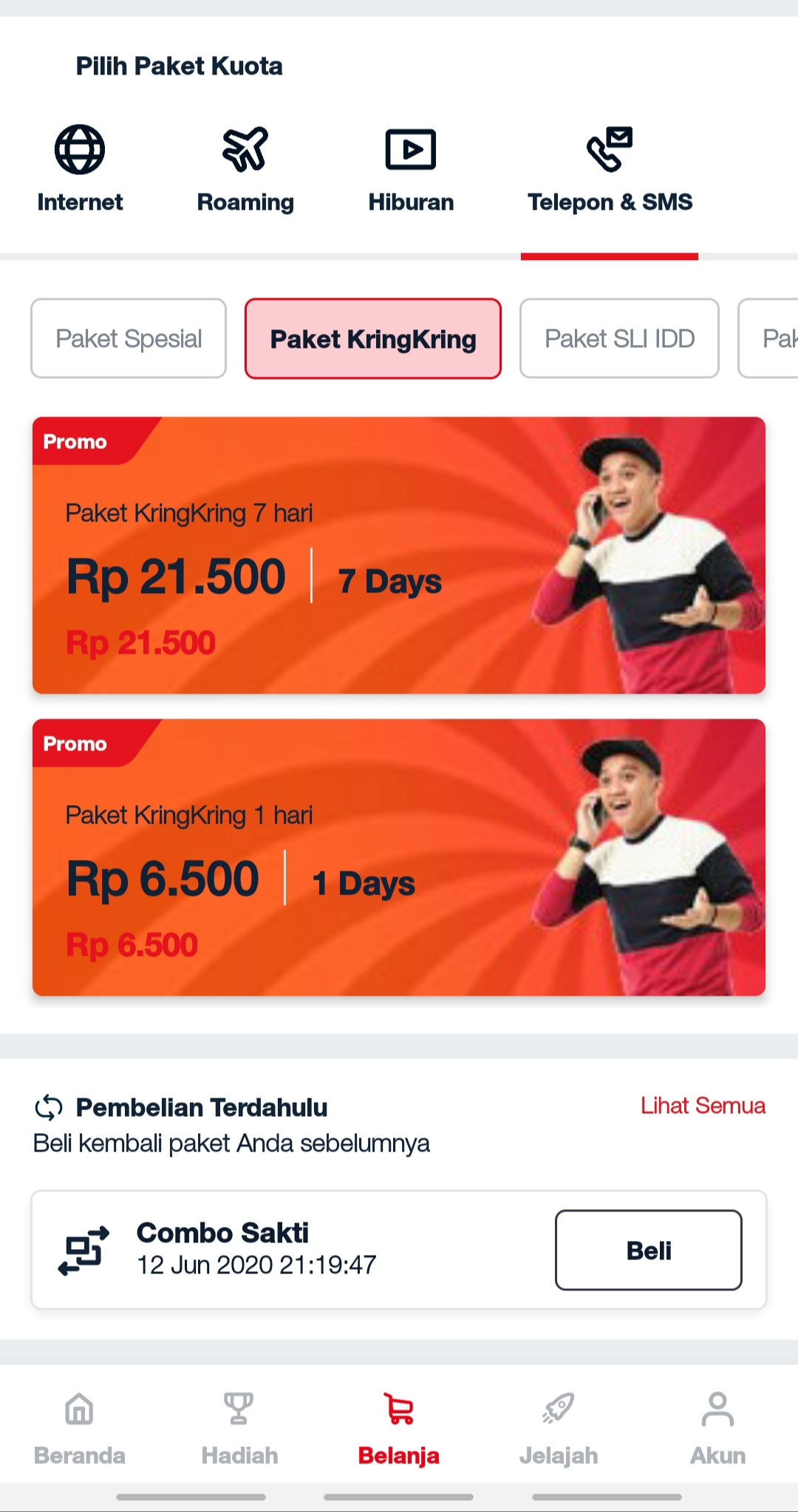Open the Jelajah rocket icon
This screenshot has height=1512, width=798.
tap(558, 1412)
